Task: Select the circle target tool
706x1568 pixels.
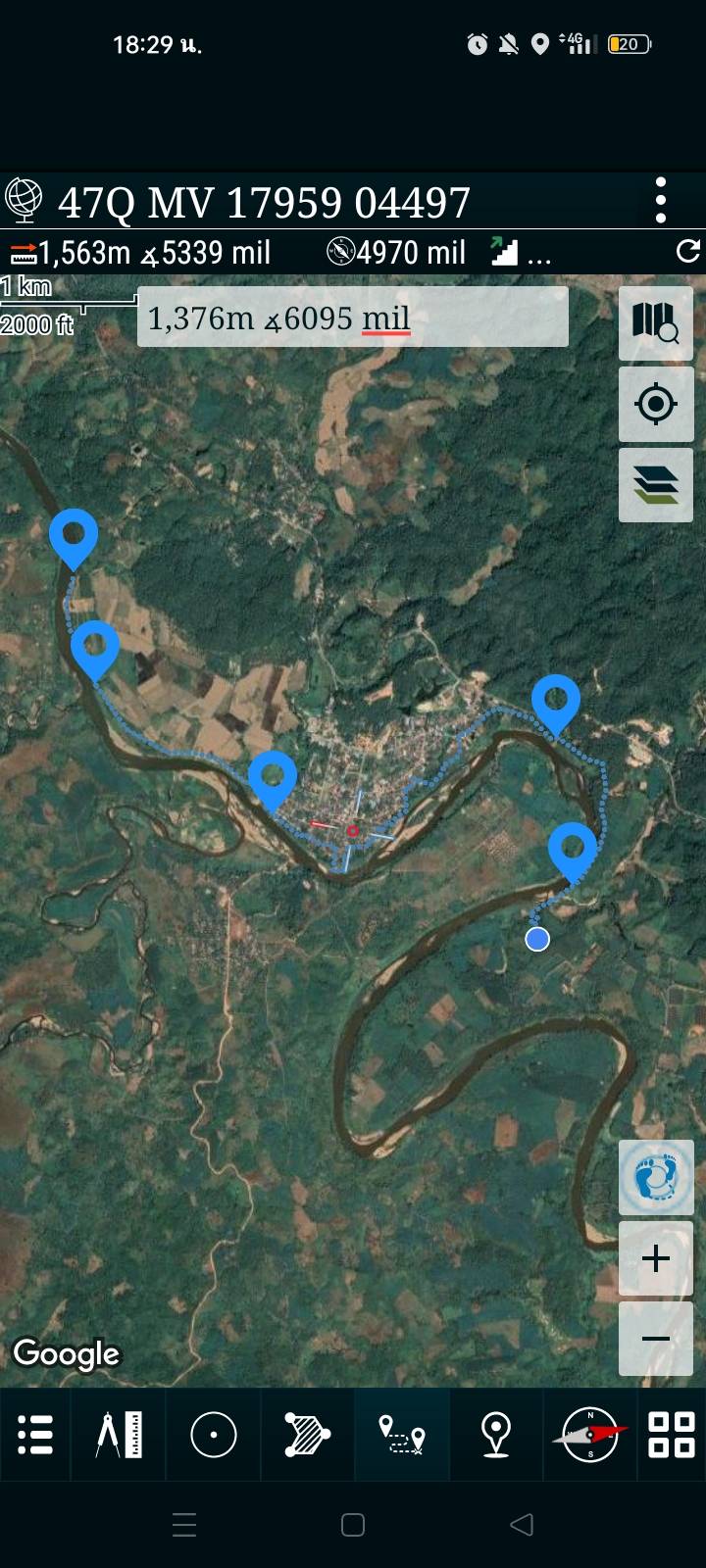Action: 213,1435
